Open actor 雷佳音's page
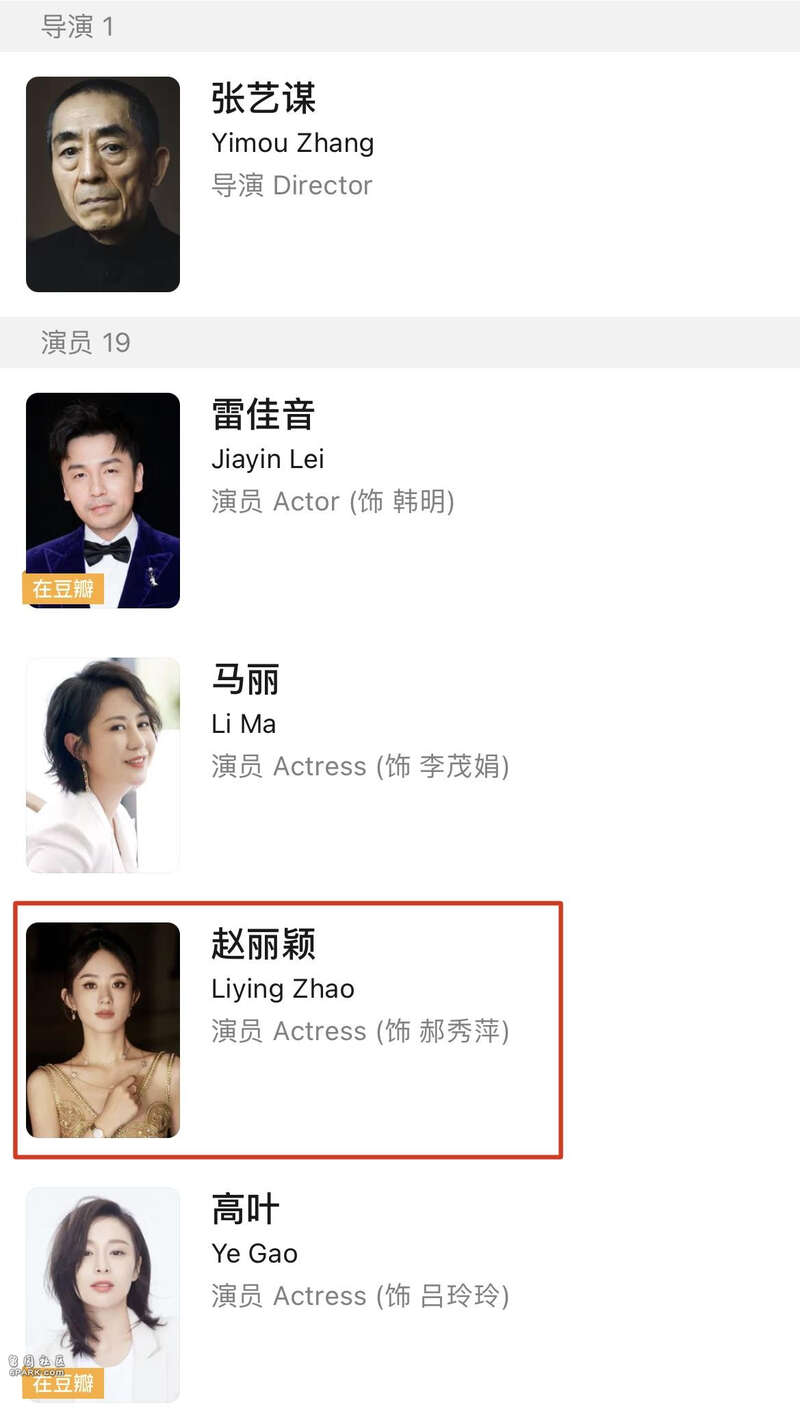Screen dimensions: 800x1422 tap(264, 415)
